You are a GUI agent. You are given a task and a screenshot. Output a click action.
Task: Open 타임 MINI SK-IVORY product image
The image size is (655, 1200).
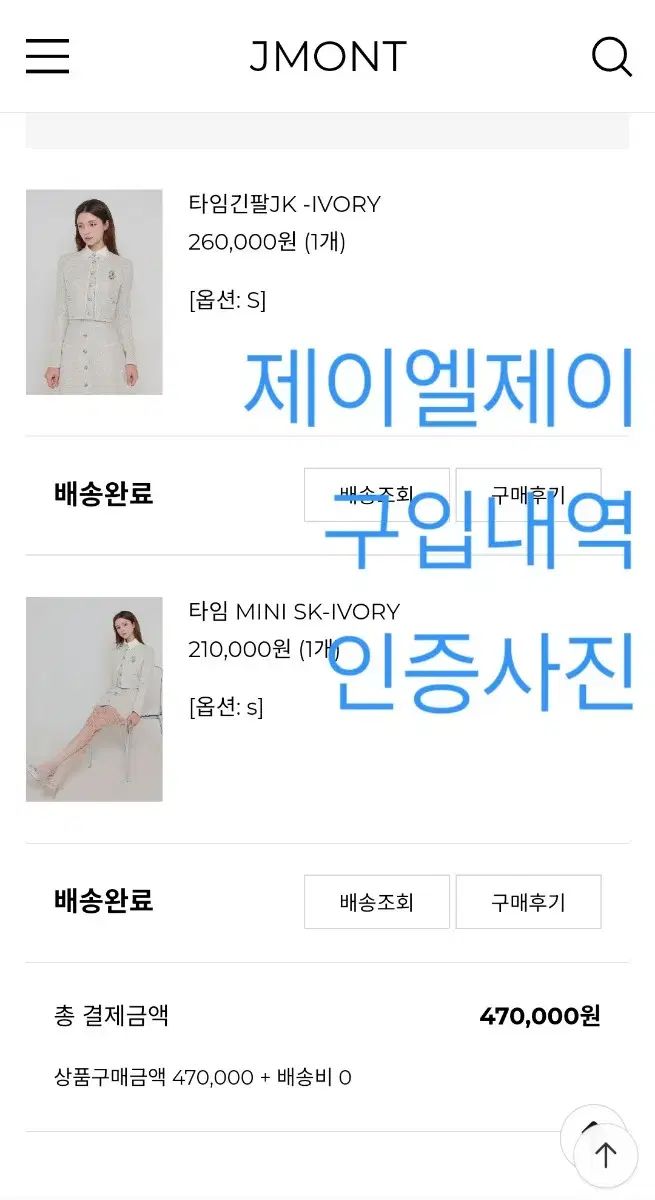[x=94, y=699]
